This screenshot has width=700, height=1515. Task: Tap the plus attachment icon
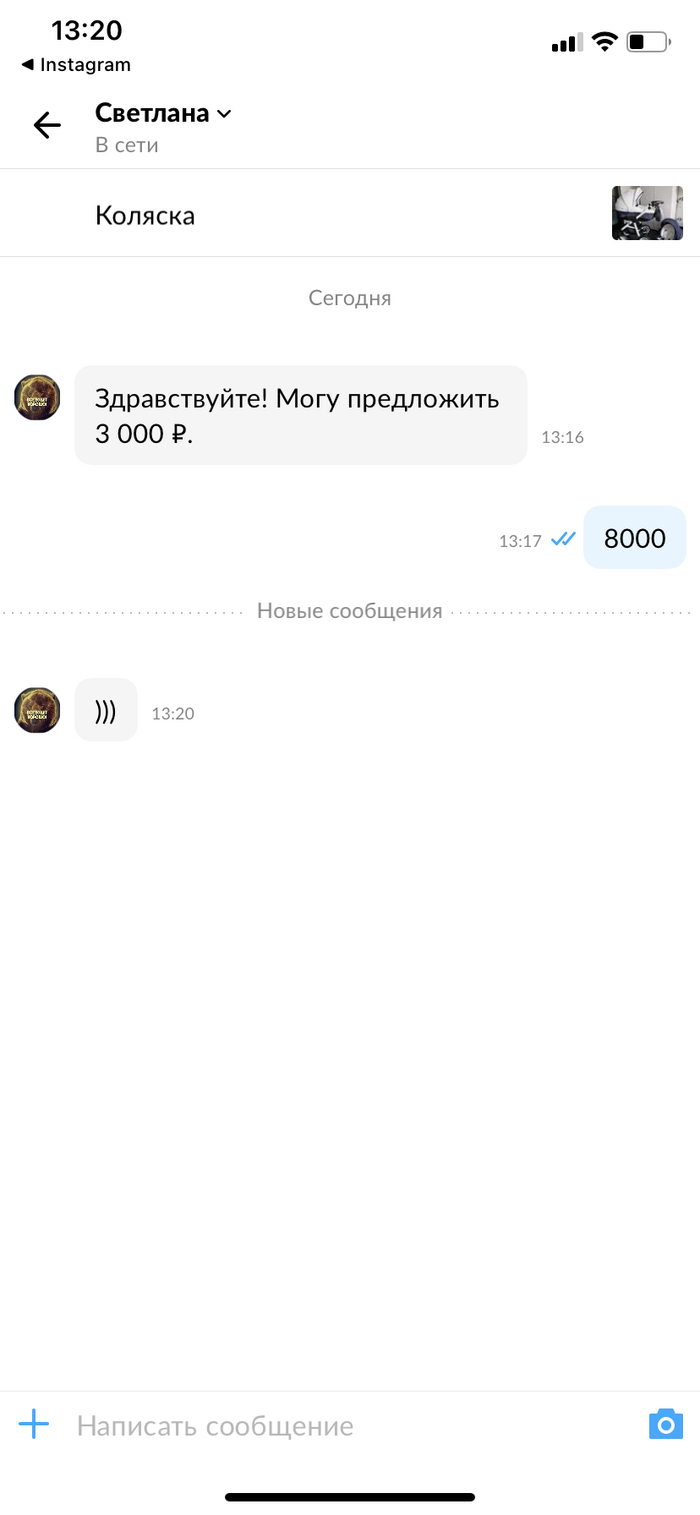(34, 1424)
